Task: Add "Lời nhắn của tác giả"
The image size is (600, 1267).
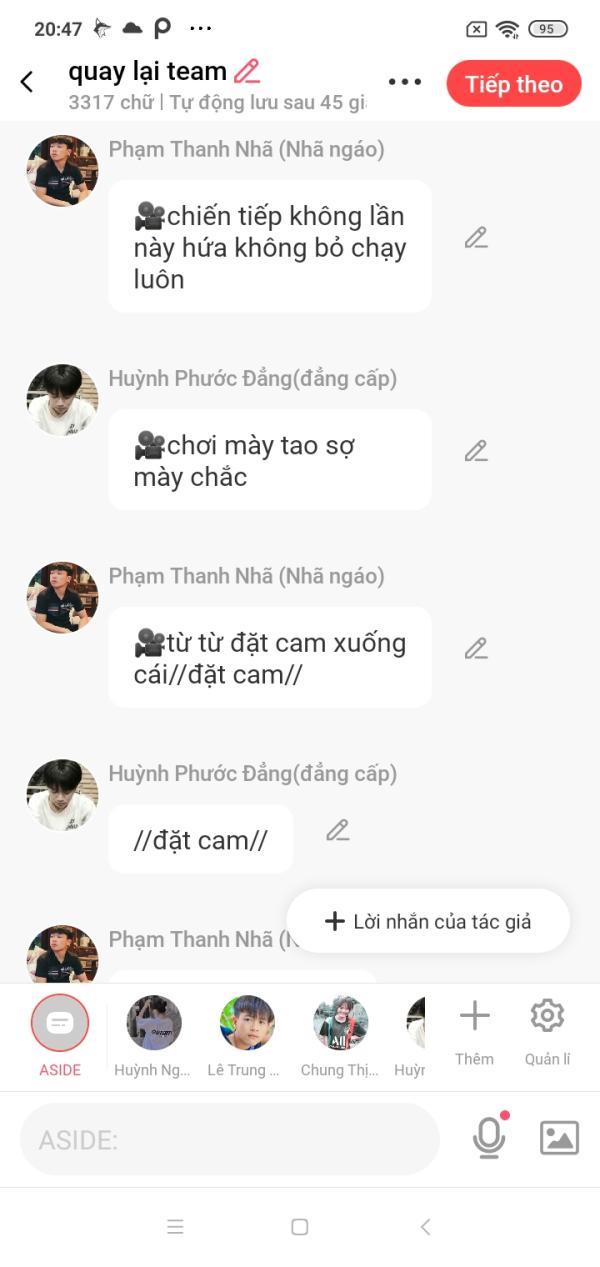Action: (428, 921)
